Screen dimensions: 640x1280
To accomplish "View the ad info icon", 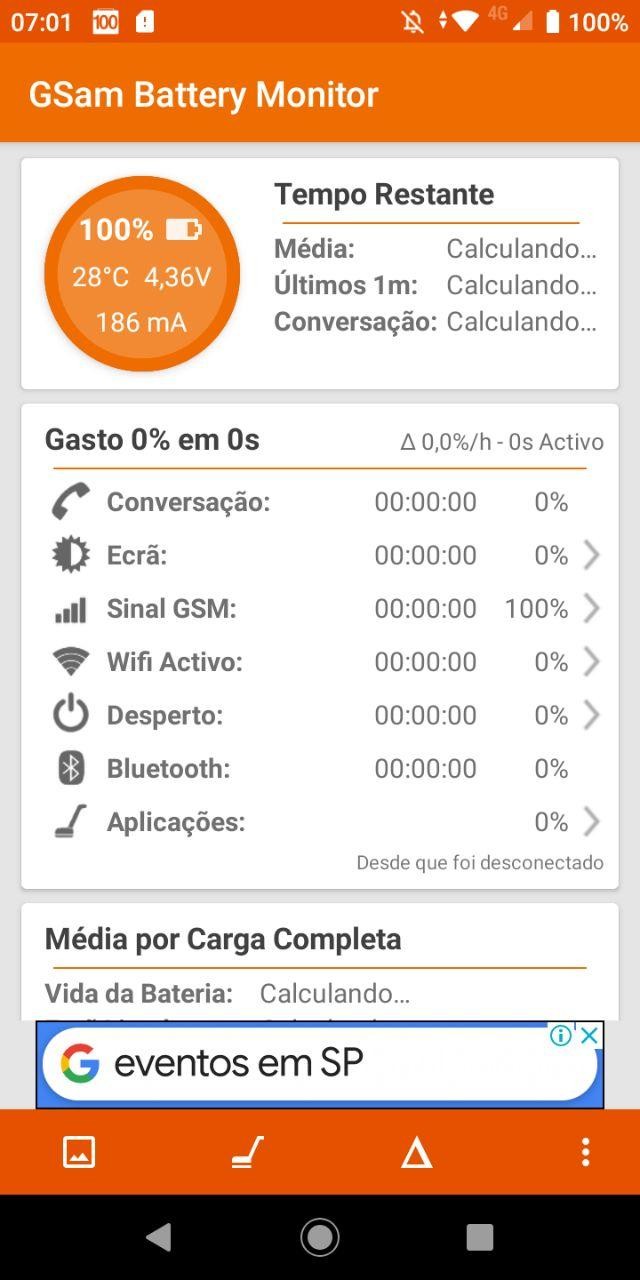I will tap(562, 1035).
